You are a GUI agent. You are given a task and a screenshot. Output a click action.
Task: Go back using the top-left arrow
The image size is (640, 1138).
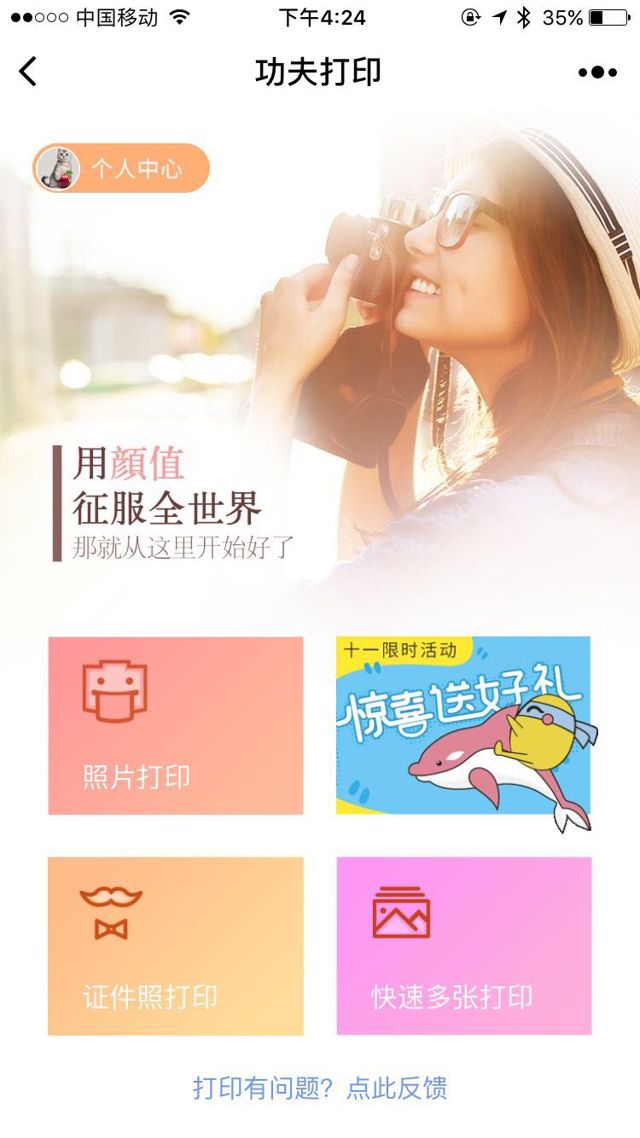[x=28, y=71]
